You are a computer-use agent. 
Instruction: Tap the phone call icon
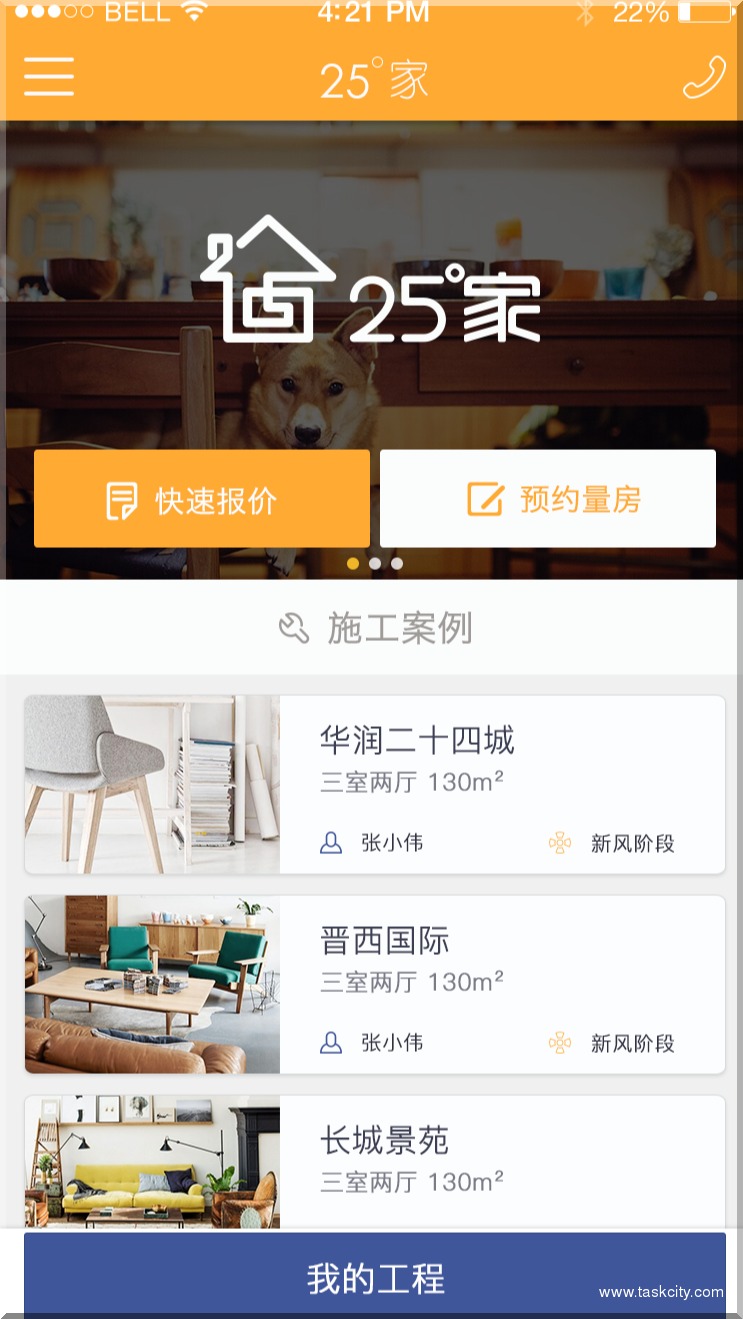point(704,78)
